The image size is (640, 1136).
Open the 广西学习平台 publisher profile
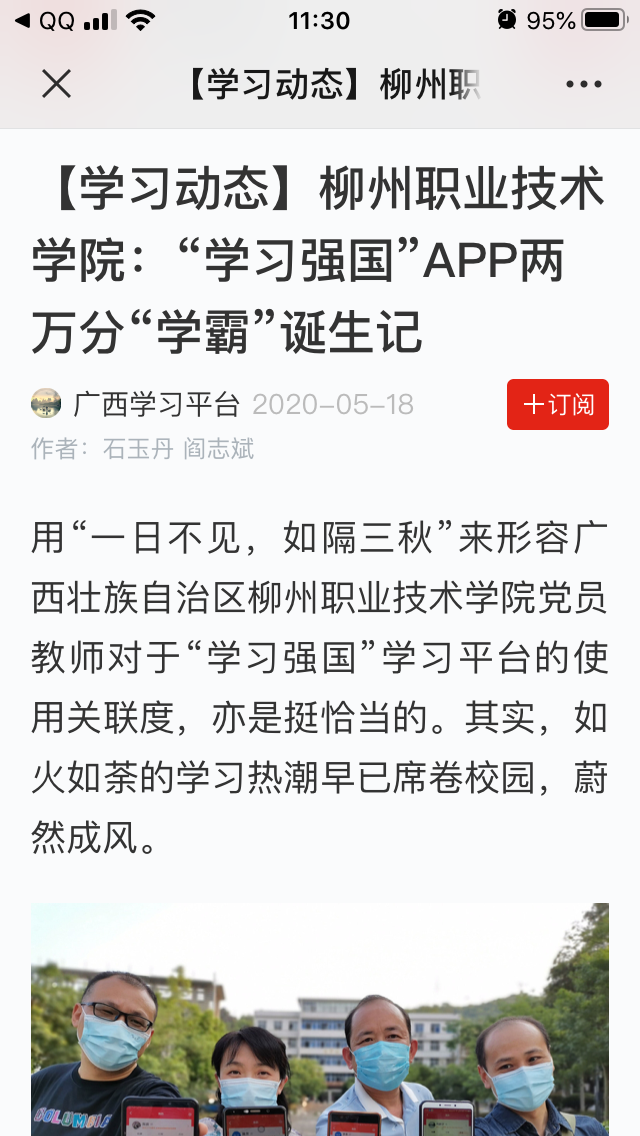[156, 404]
